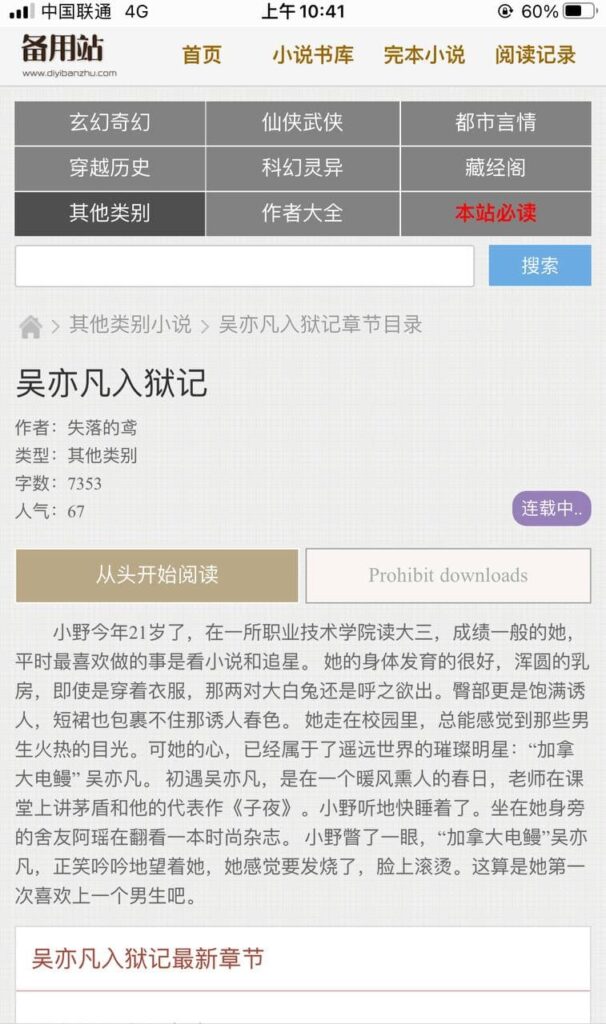Select the 玄幻奇幻 category
Screen dimensions: 606x1024
pyautogui.click(x=110, y=123)
